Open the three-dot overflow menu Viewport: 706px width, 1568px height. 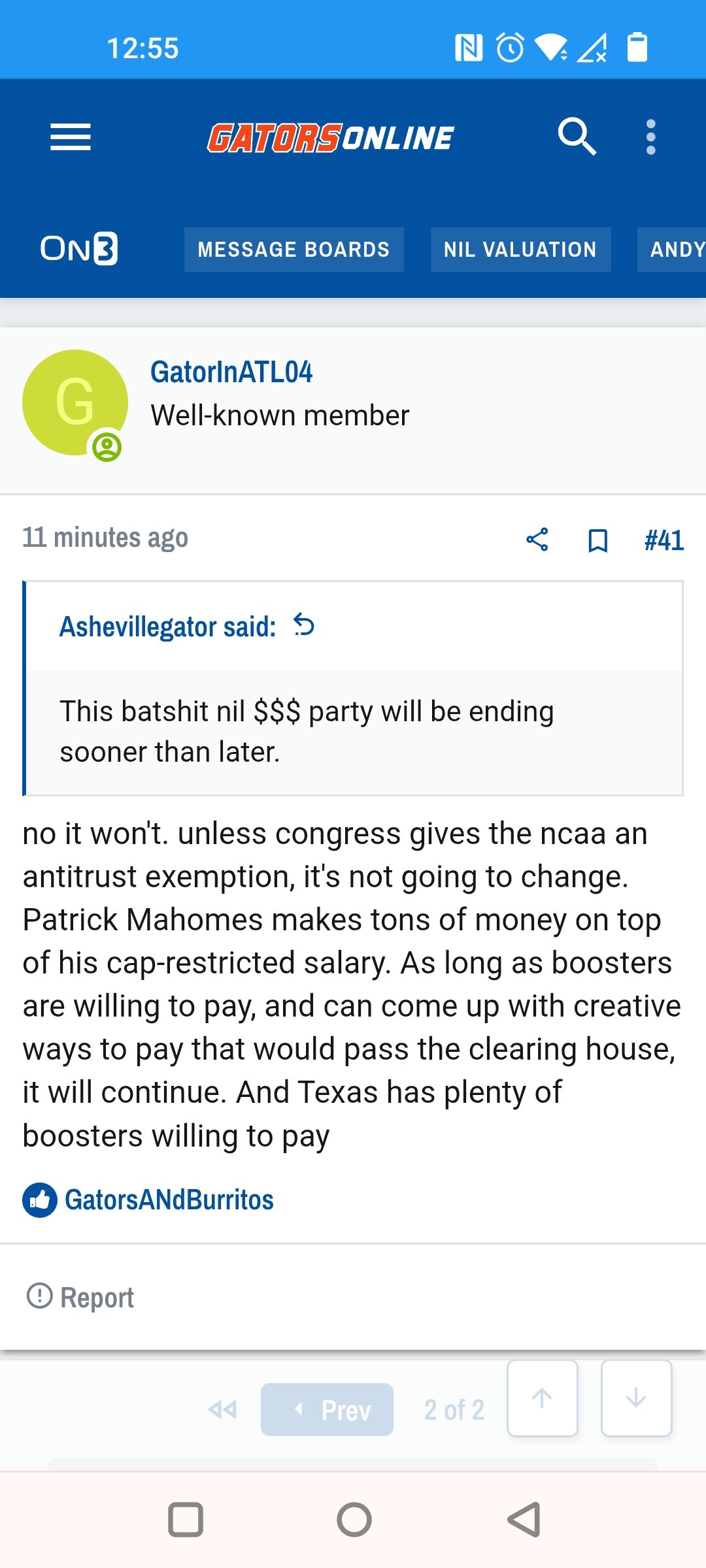pyautogui.click(x=650, y=137)
